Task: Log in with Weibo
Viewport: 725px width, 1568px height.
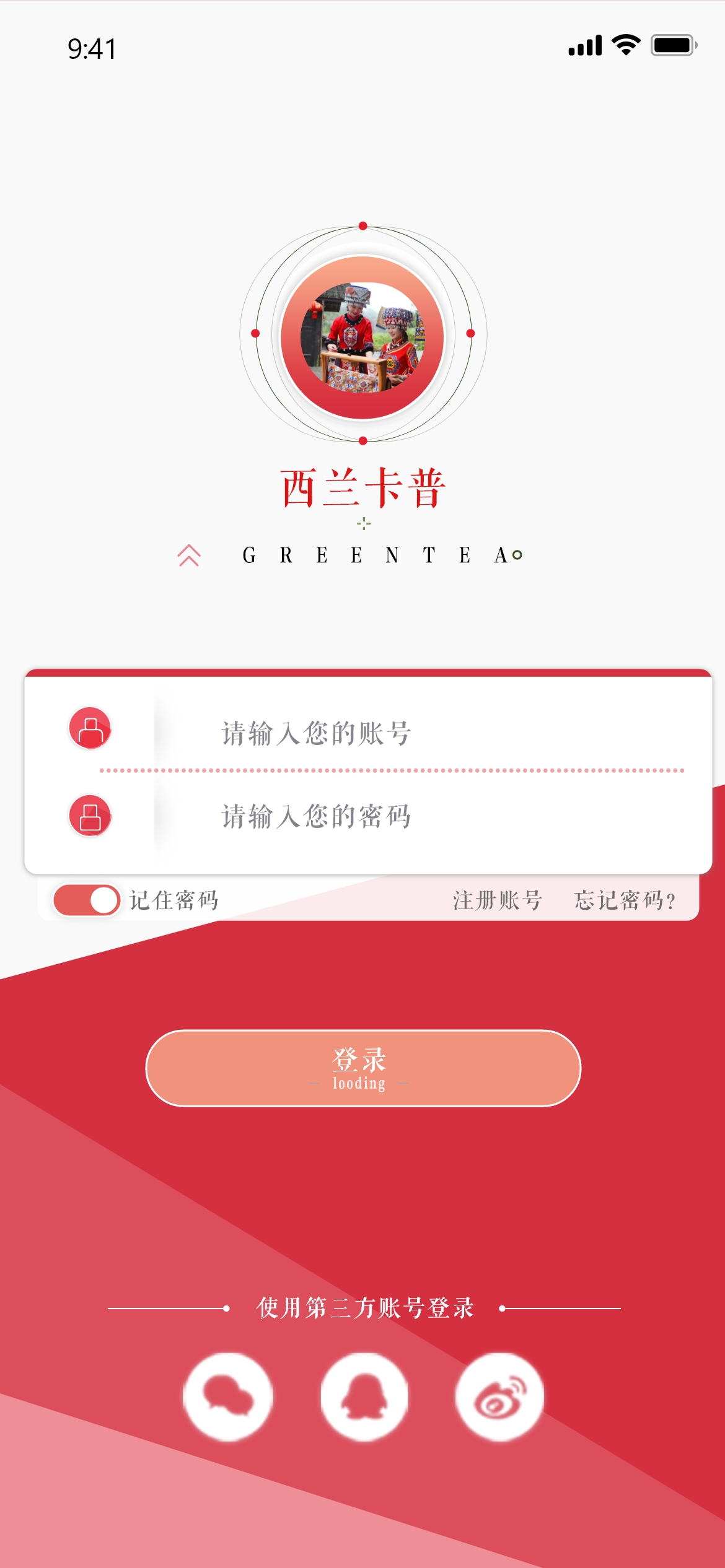Action: point(499,1397)
